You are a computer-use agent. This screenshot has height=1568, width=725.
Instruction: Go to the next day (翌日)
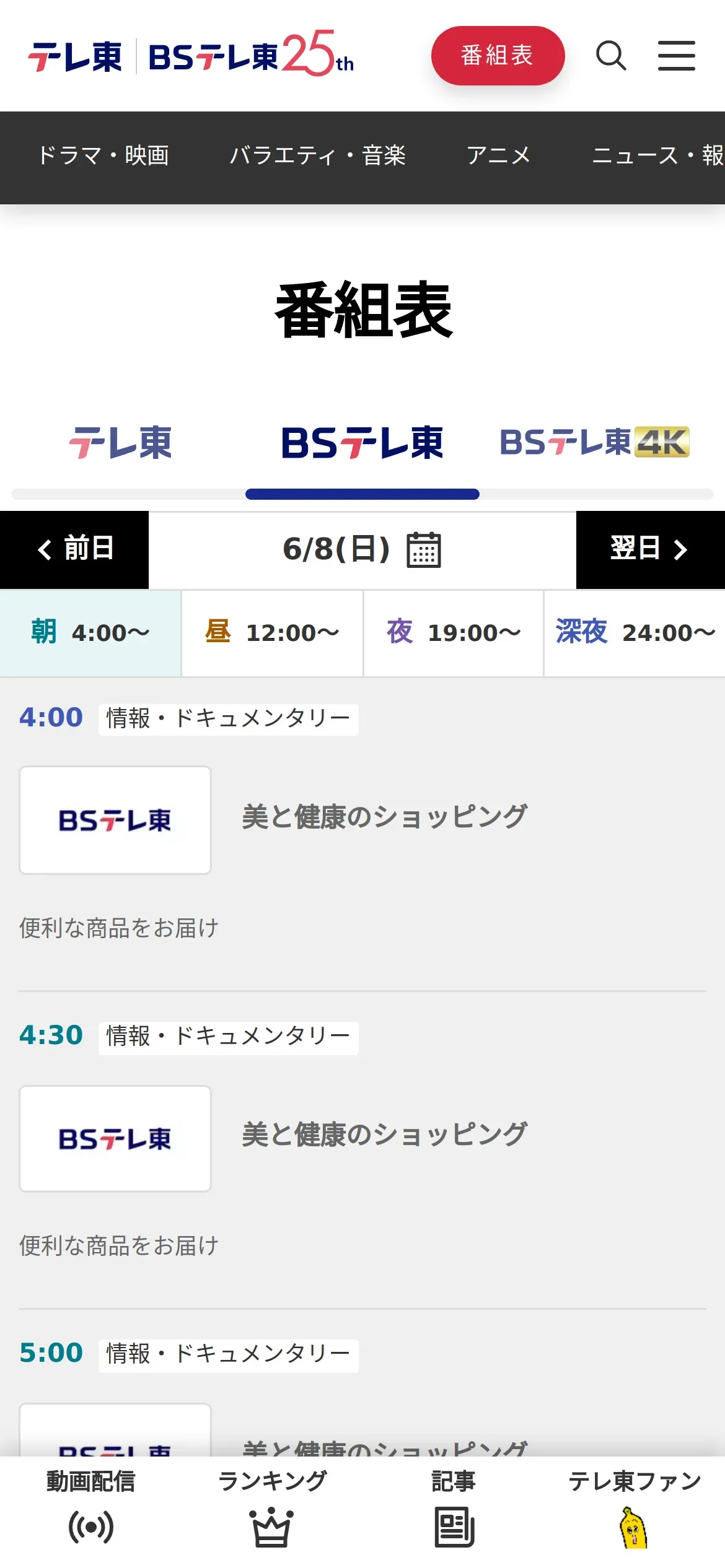pos(651,549)
